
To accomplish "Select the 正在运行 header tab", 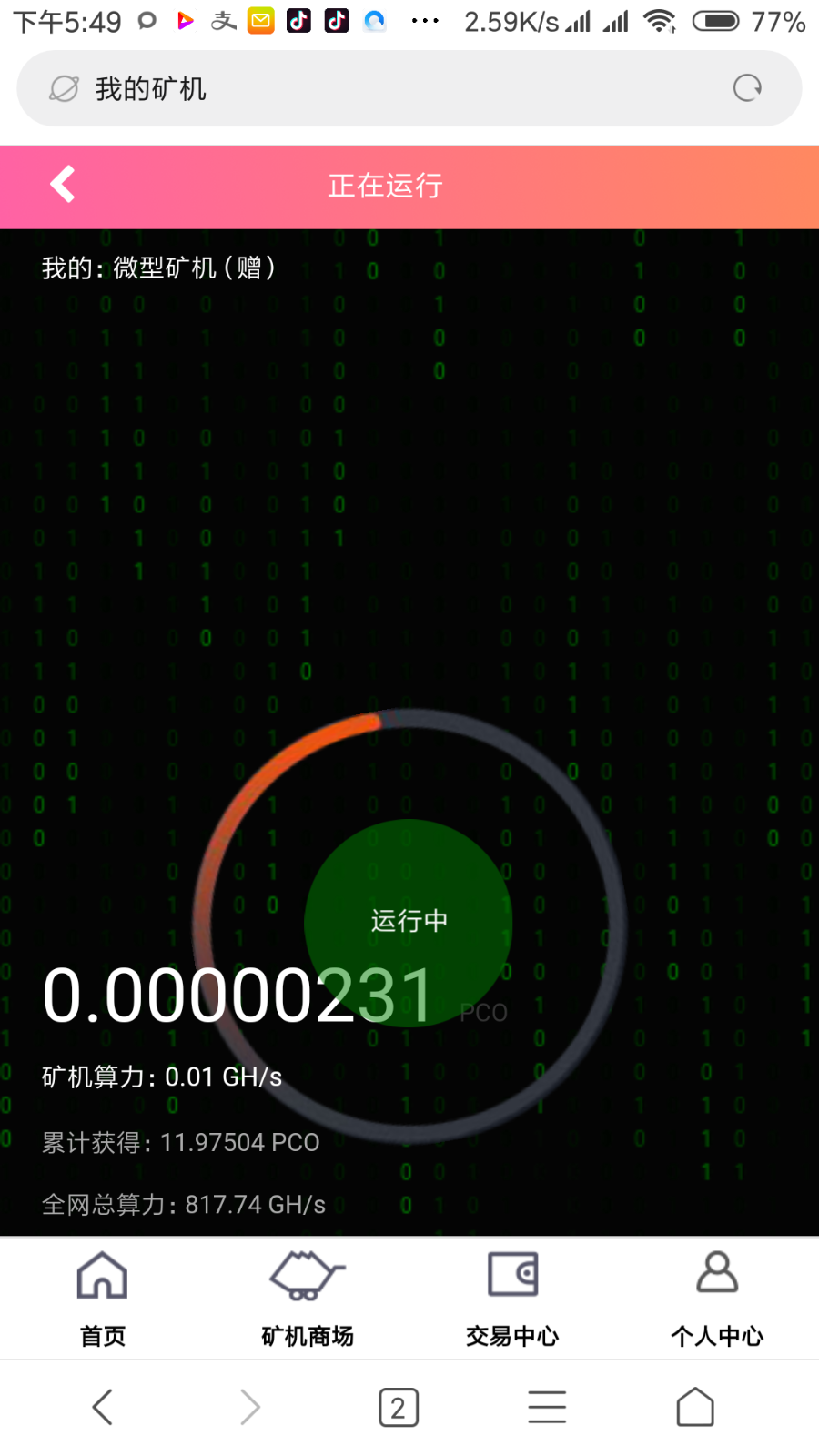I will coord(384,186).
